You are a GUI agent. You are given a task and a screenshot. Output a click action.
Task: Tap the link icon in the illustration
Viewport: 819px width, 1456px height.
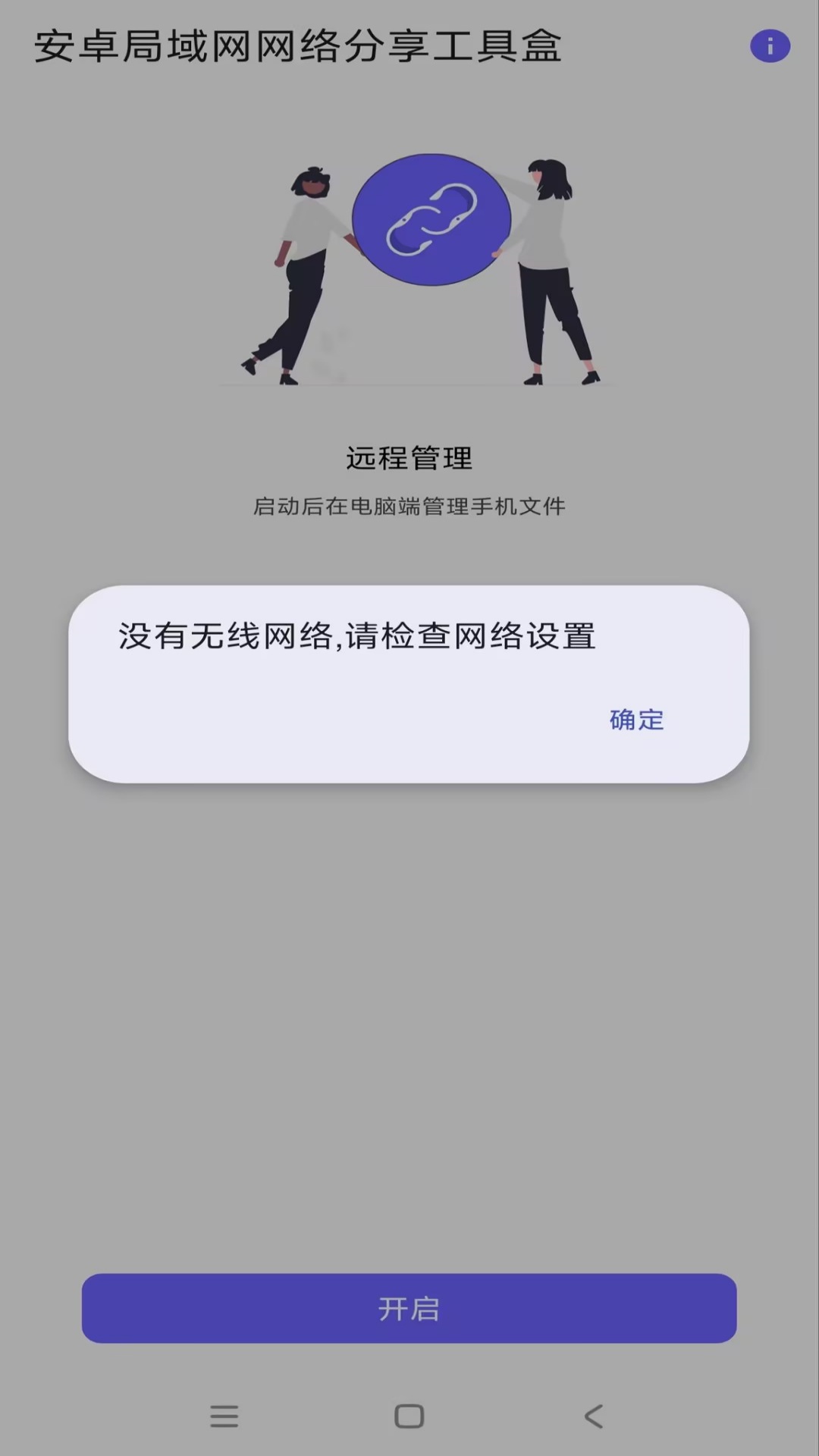coord(431,218)
